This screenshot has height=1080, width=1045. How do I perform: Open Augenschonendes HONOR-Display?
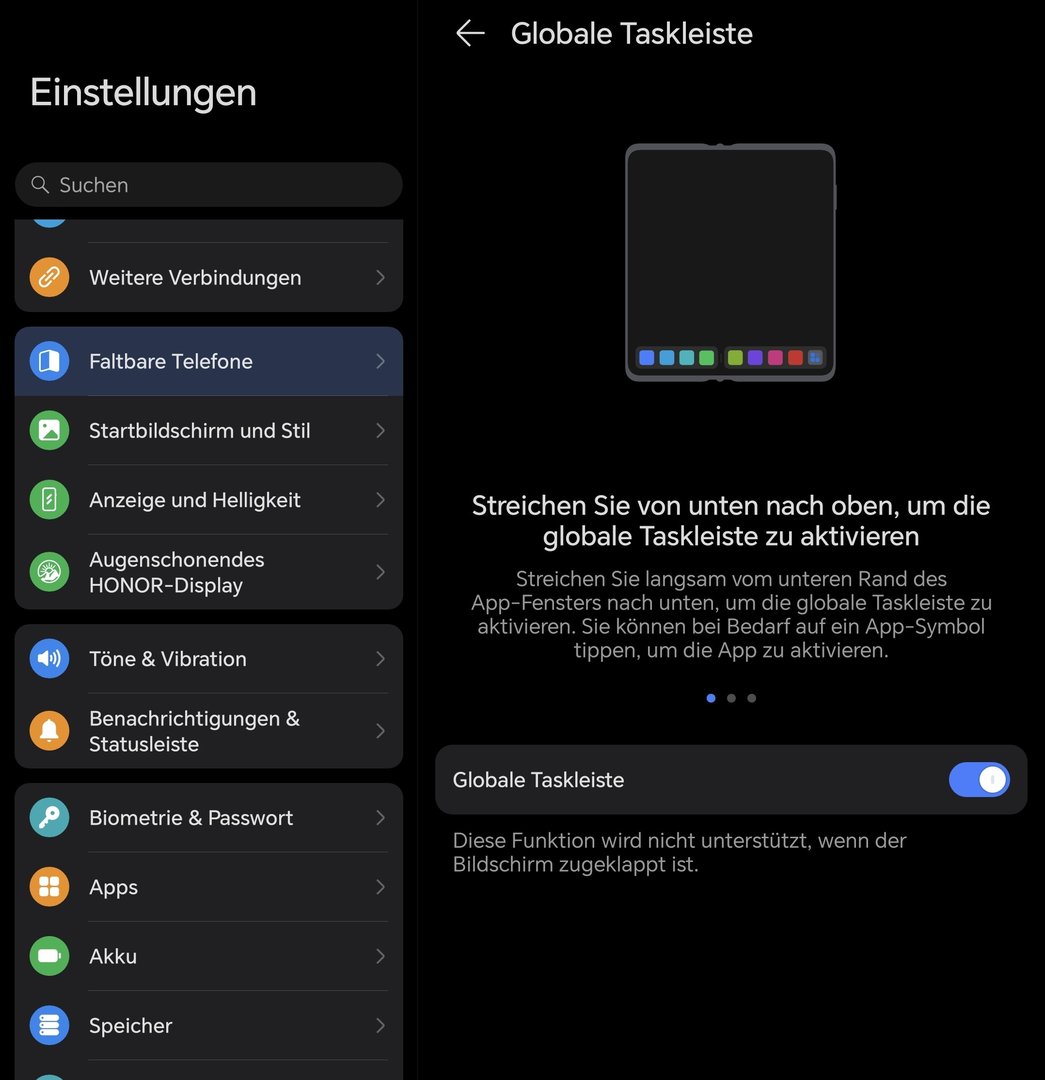[x=208, y=572]
